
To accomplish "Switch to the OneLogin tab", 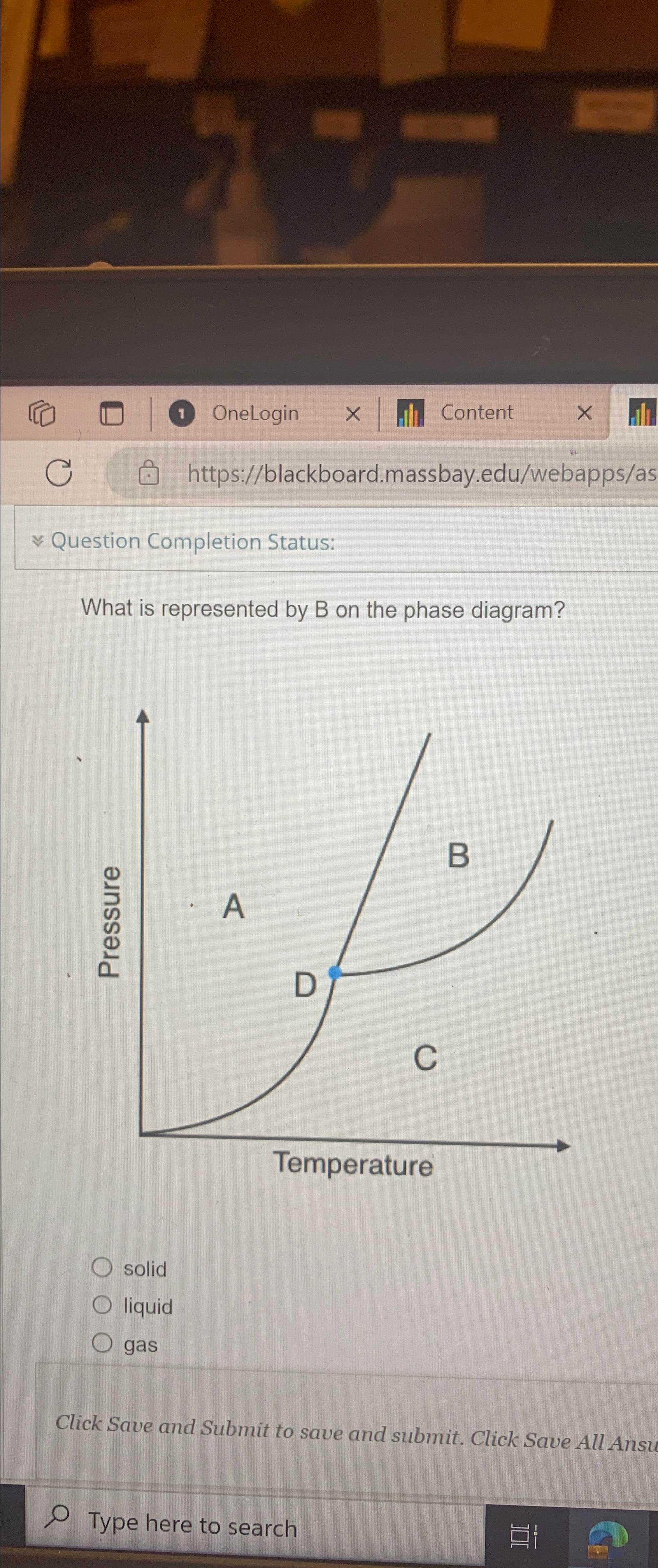I will (x=256, y=413).
